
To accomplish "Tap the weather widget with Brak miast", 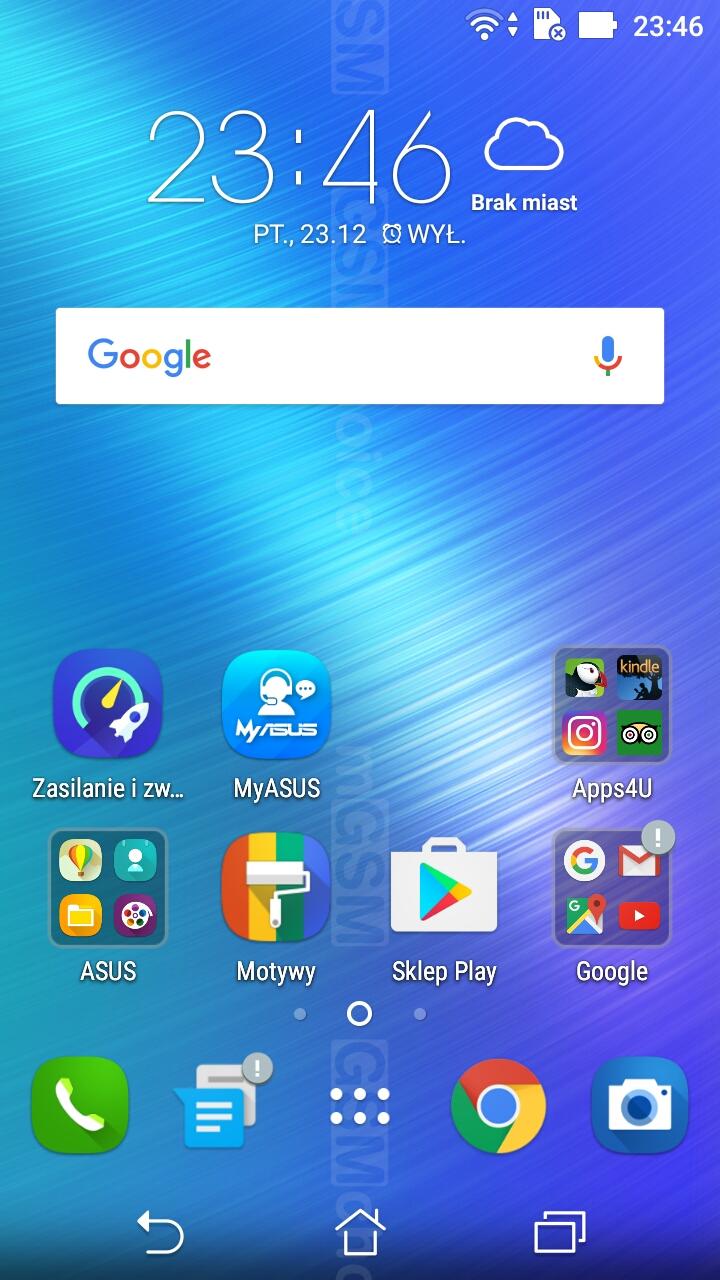I will (524, 165).
